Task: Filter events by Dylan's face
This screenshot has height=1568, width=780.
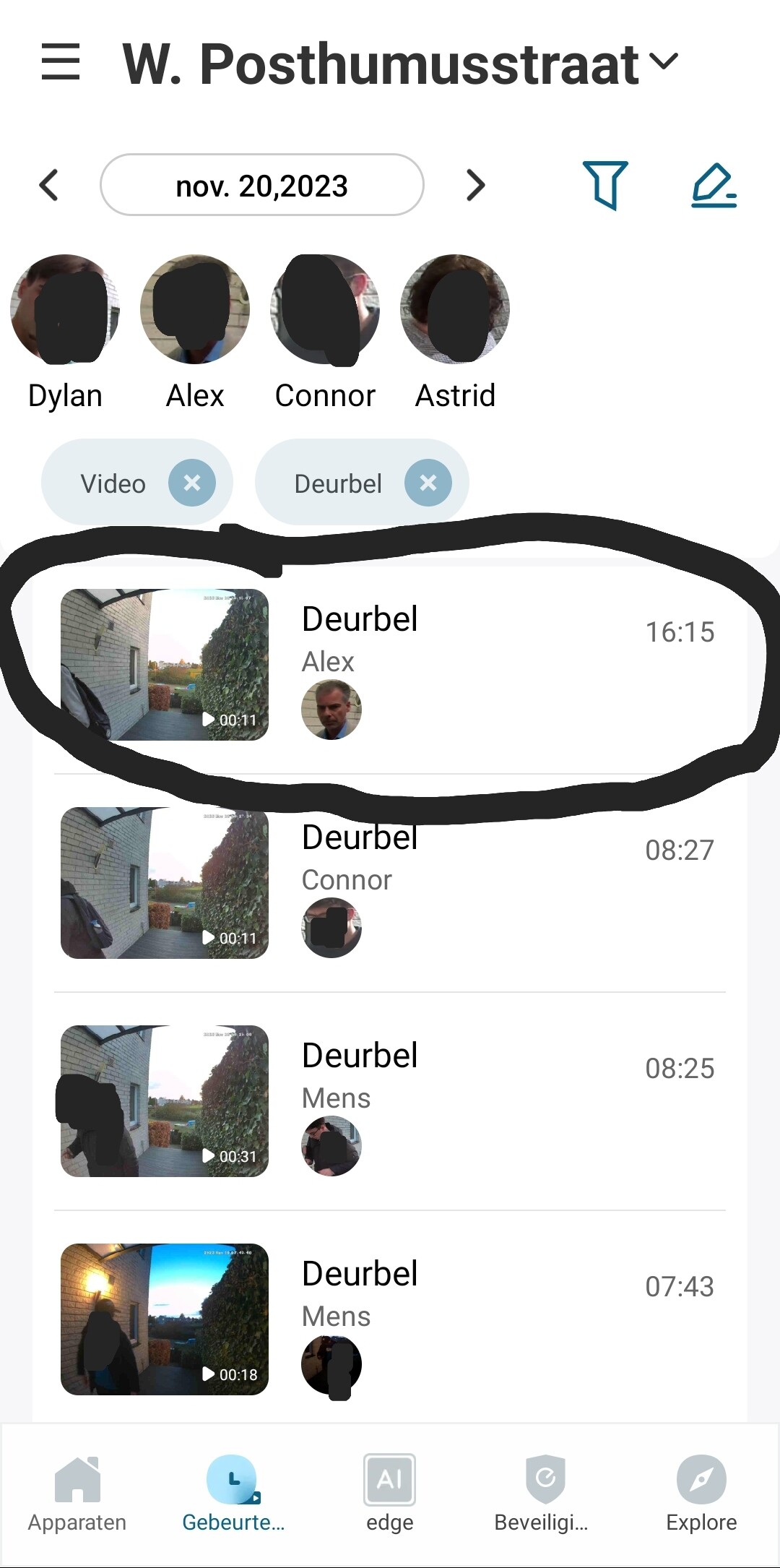Action: [x=65, y=309]
